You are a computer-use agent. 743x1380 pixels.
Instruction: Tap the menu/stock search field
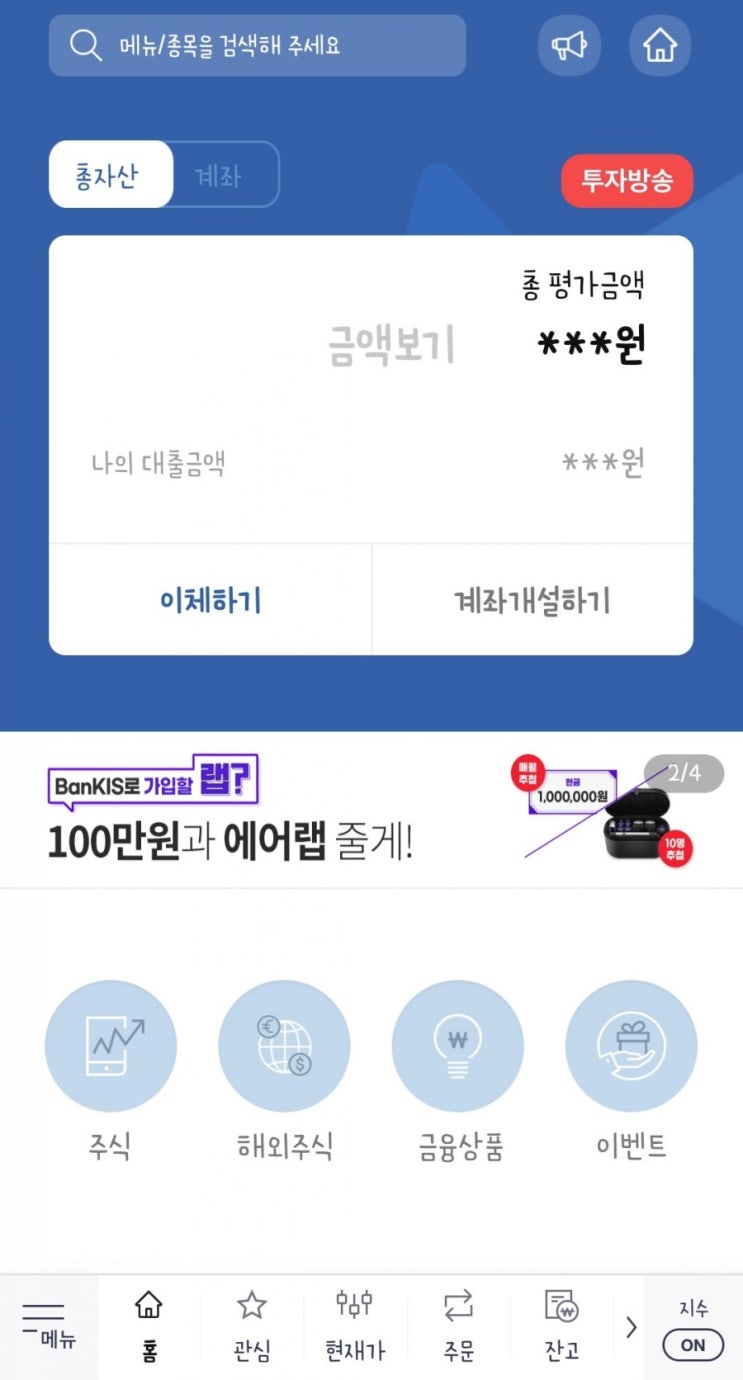tap(257, 45)
